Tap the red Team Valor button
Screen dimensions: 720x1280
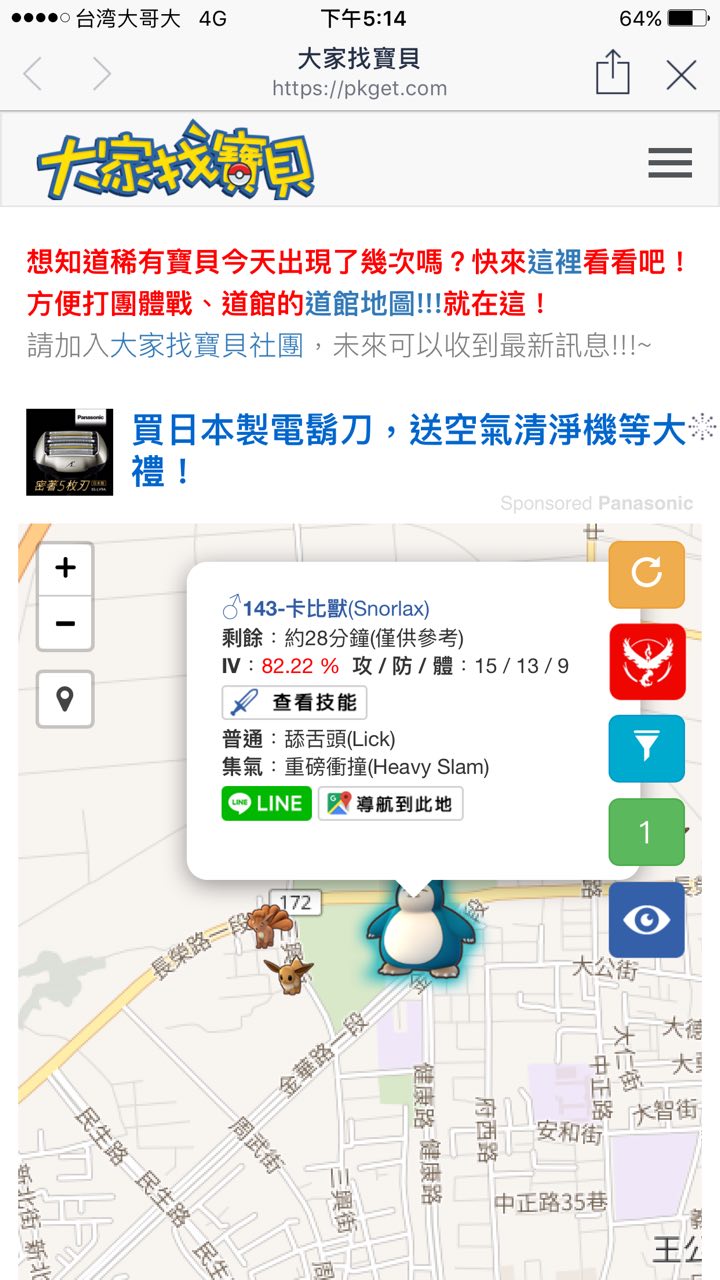pyautogui.click(x=646, y=661)
